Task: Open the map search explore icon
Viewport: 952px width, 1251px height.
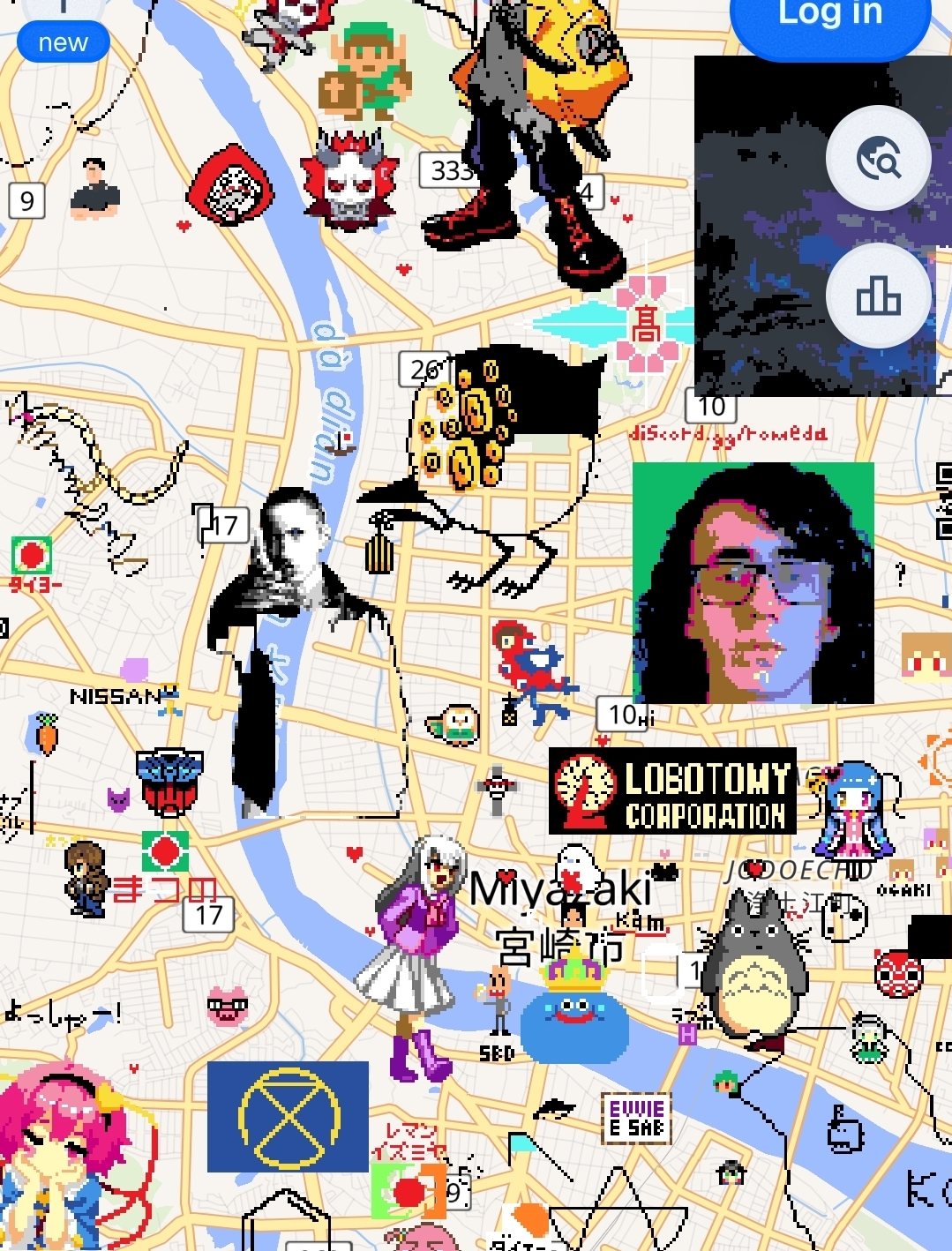Action: click(878, 159)
